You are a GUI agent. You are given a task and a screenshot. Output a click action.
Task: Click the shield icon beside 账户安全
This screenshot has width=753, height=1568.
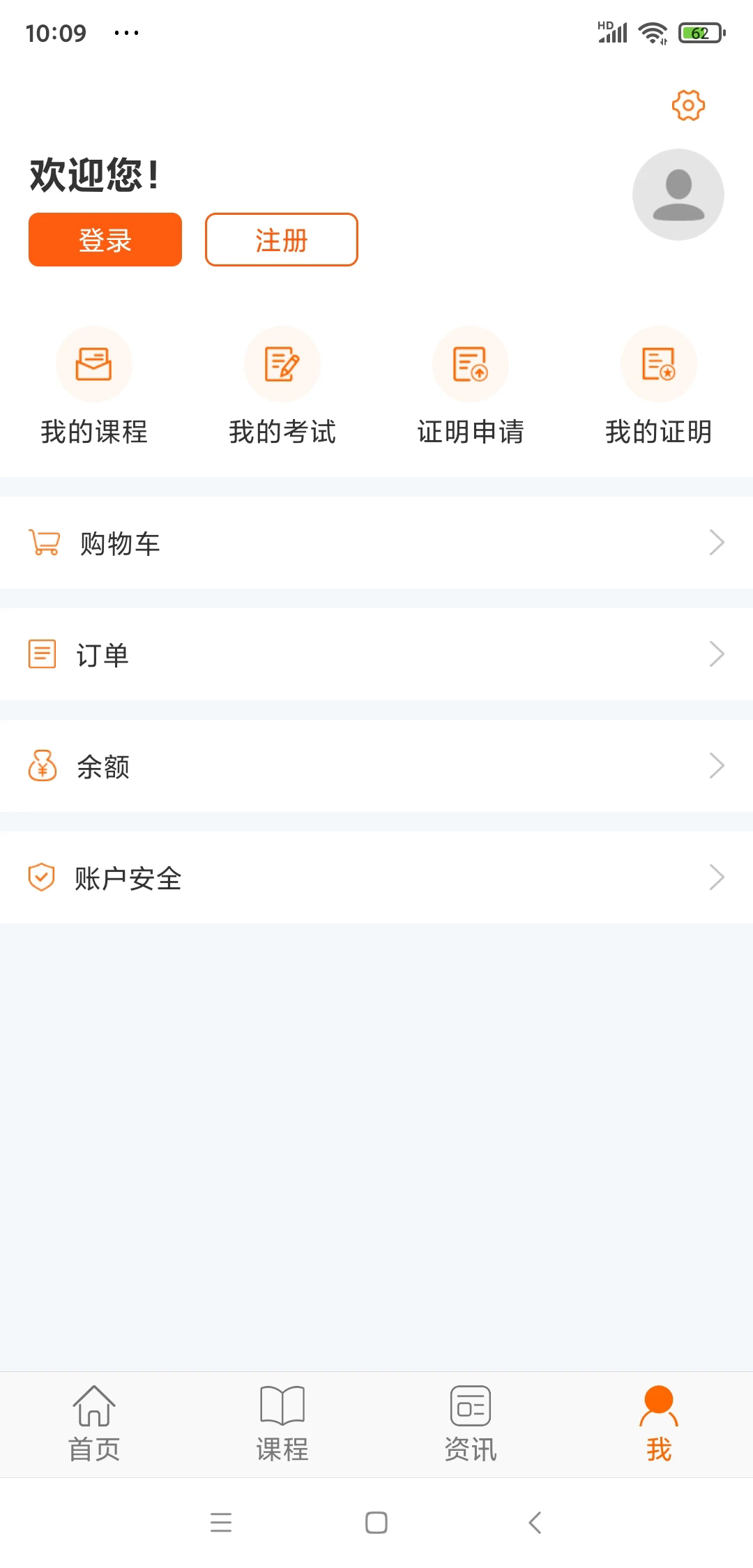(43, 877)
